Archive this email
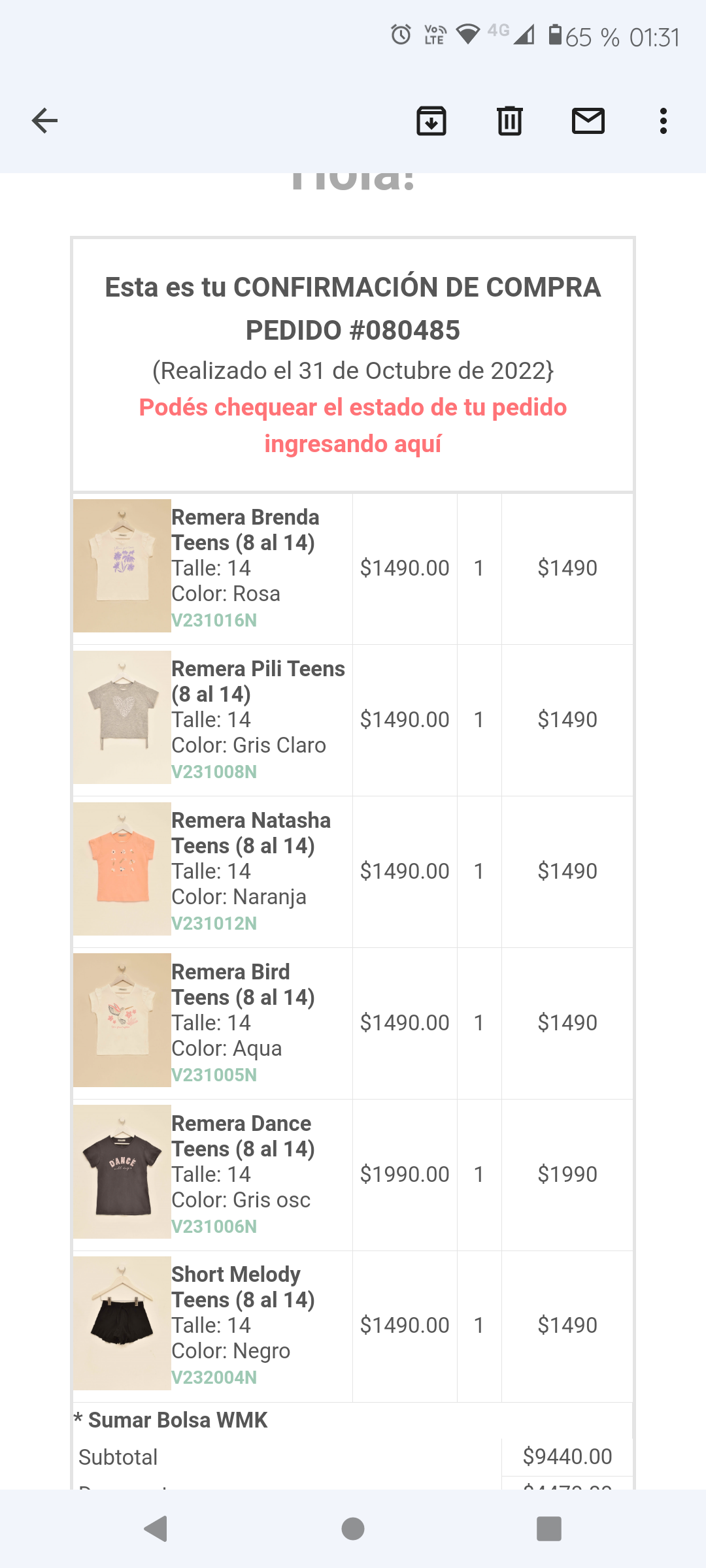Screen dimensions: 706x1568 coord(431,121)
